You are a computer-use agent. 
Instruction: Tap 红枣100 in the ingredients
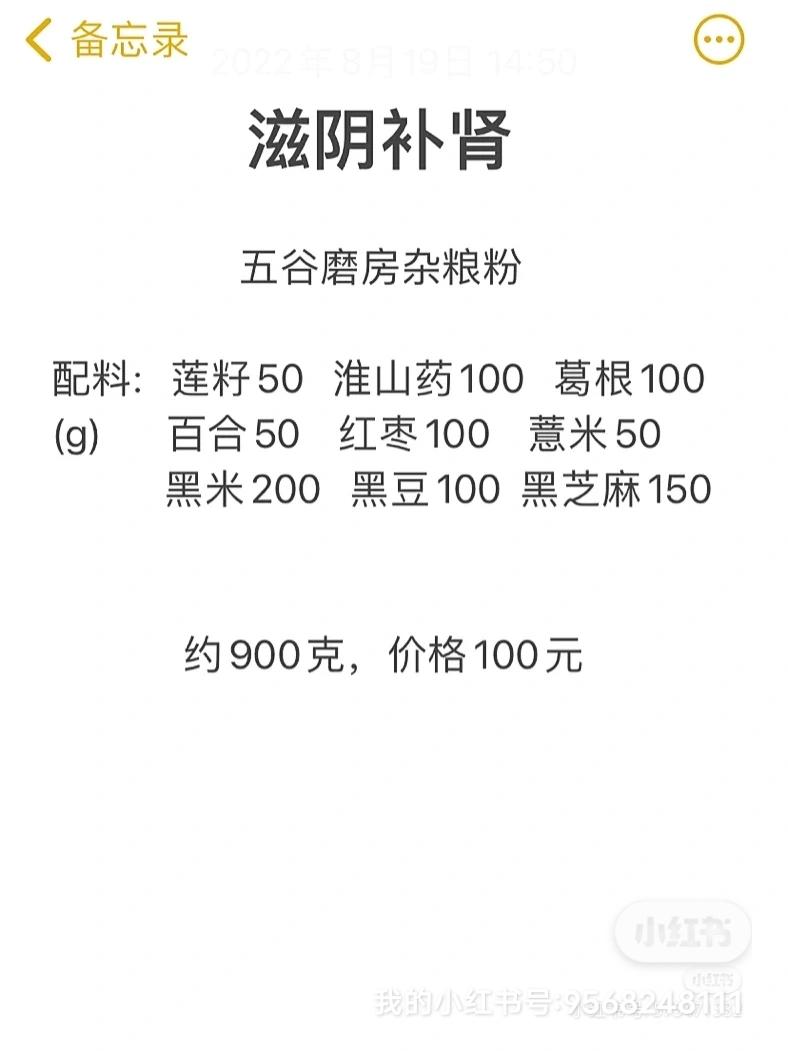coord(415,435)
